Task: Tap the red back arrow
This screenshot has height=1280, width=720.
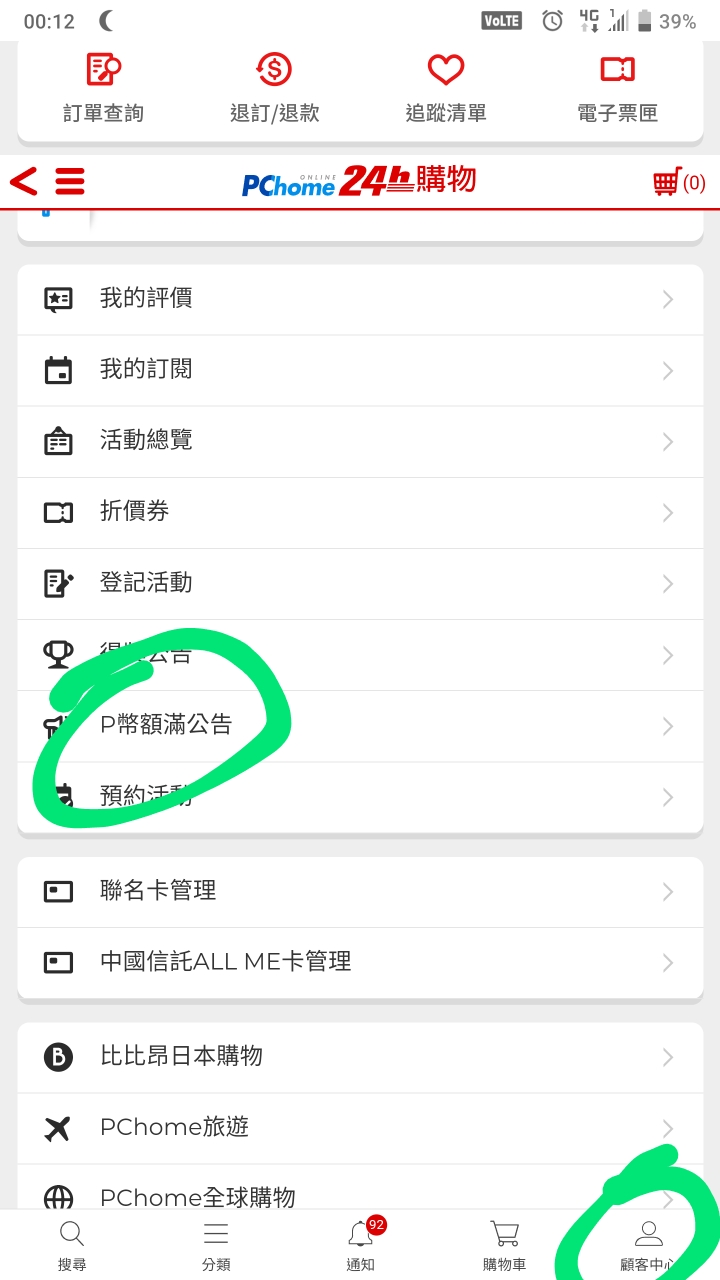Action: coord(24,181)
